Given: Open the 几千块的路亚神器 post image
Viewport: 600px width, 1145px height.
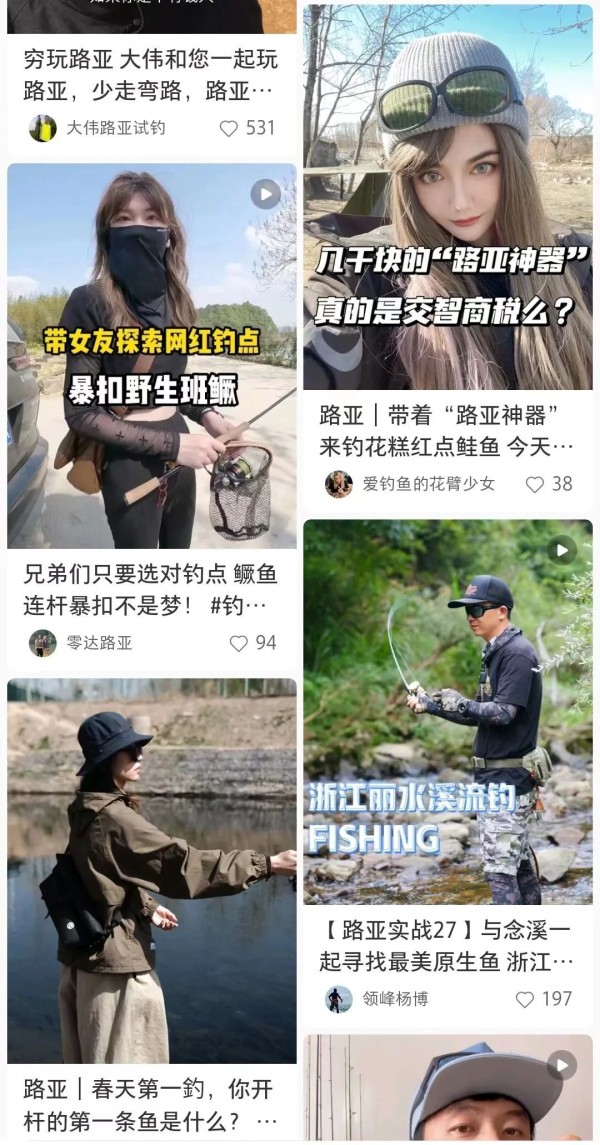Looking at the screenshot, I should (x=448, y=197).
